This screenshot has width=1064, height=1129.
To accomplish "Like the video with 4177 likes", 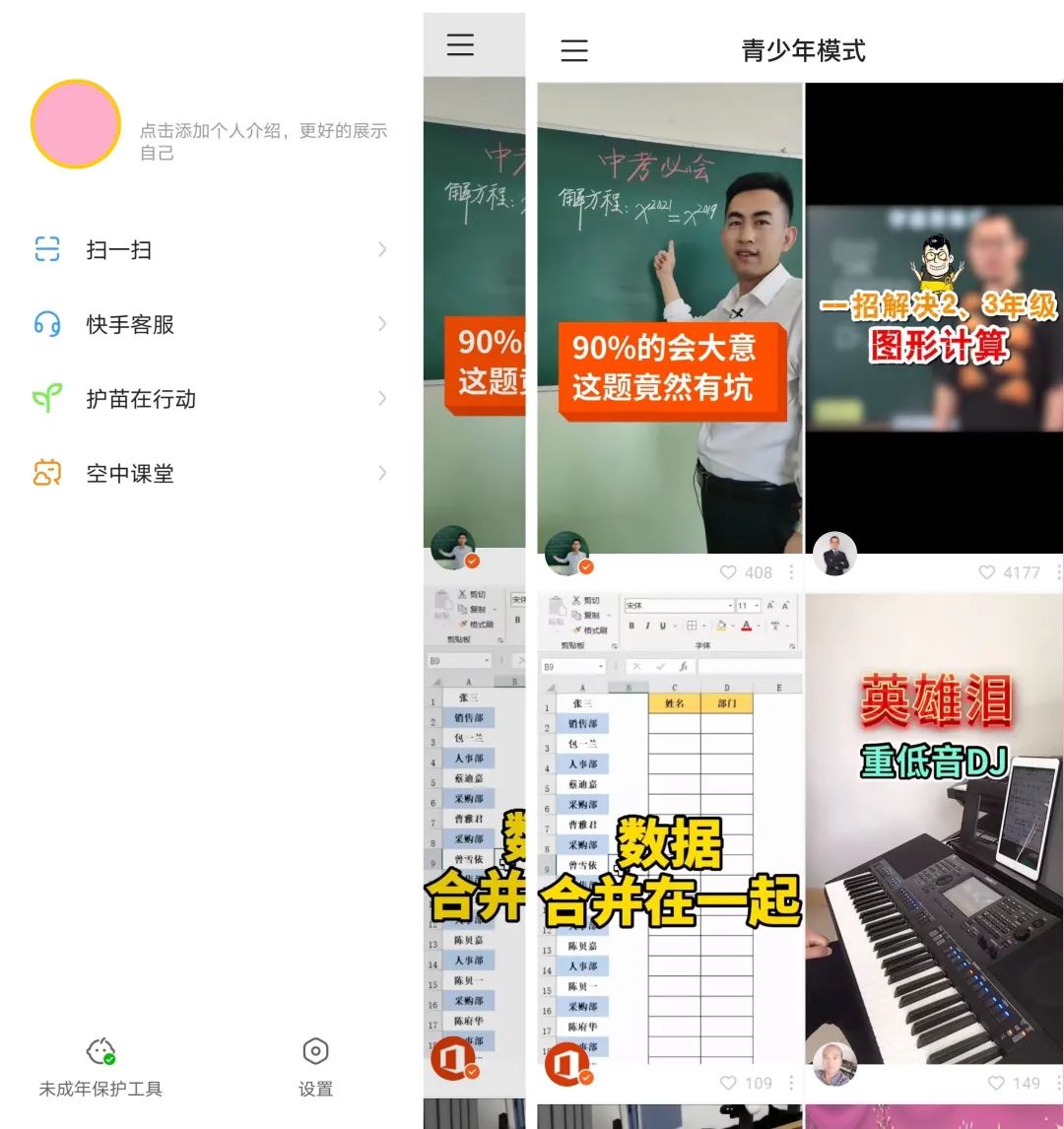I will coord(987,572).
